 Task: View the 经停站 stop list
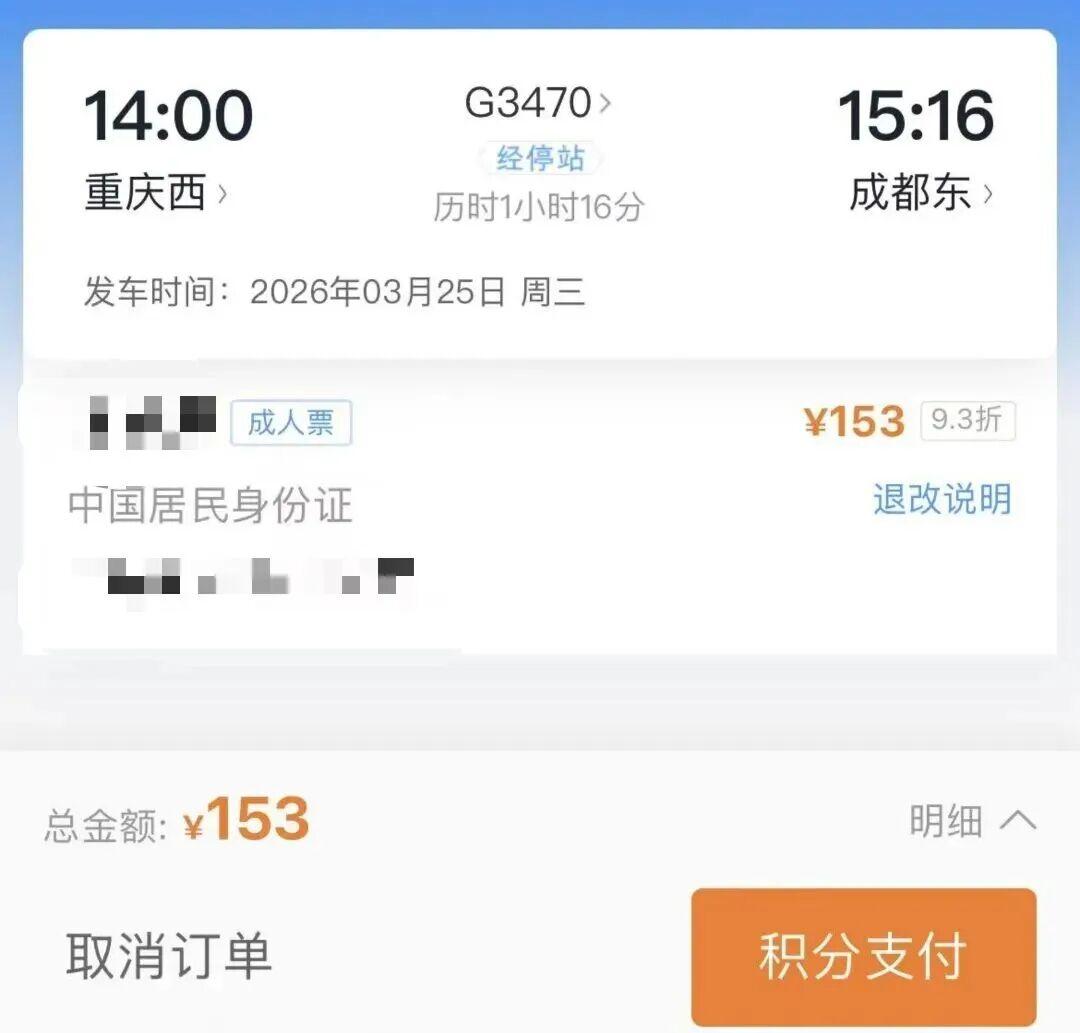[540, 158]
